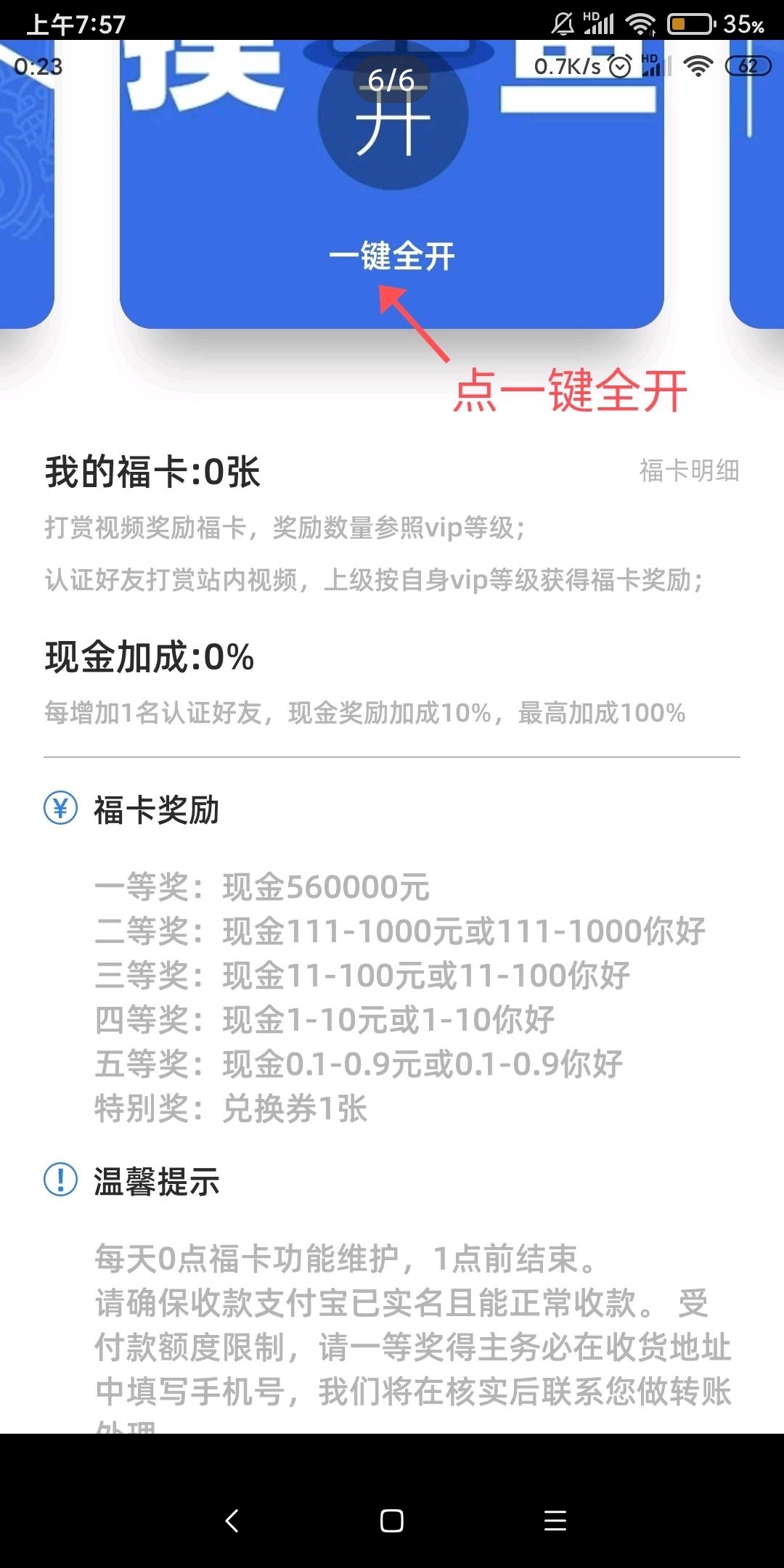Screen dimensions: 784x1568
Task: Tap the 一键全开 button on the blue card
Action: pos(392,256)
